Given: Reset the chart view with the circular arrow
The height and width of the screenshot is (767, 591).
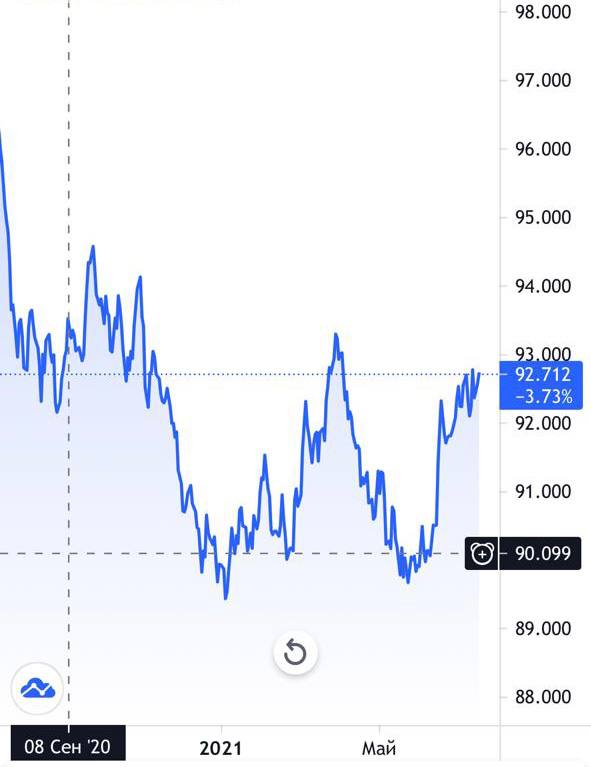Looking at the screenshot, I should 296,652.
